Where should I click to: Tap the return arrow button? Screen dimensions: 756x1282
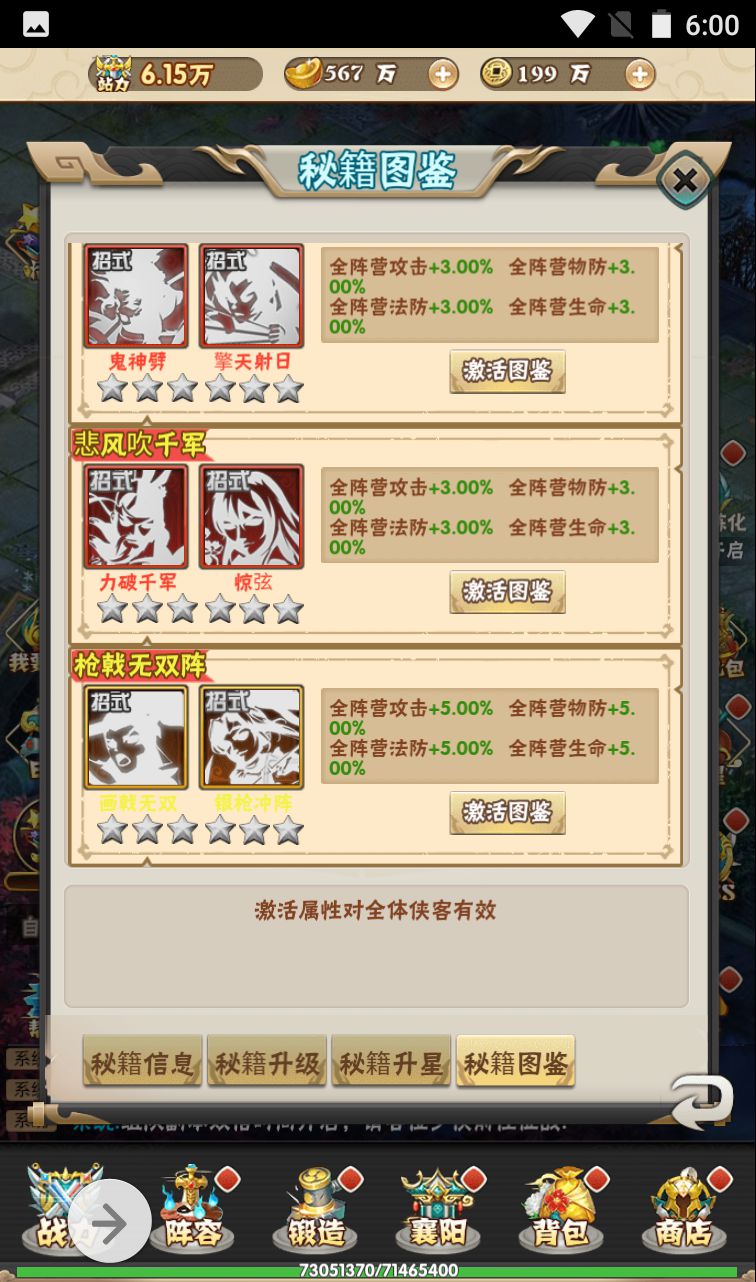pos(701,1099)
